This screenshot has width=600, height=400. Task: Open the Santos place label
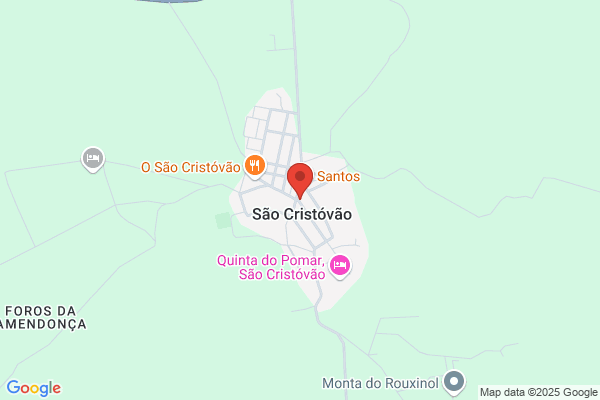tap(338, 176)
